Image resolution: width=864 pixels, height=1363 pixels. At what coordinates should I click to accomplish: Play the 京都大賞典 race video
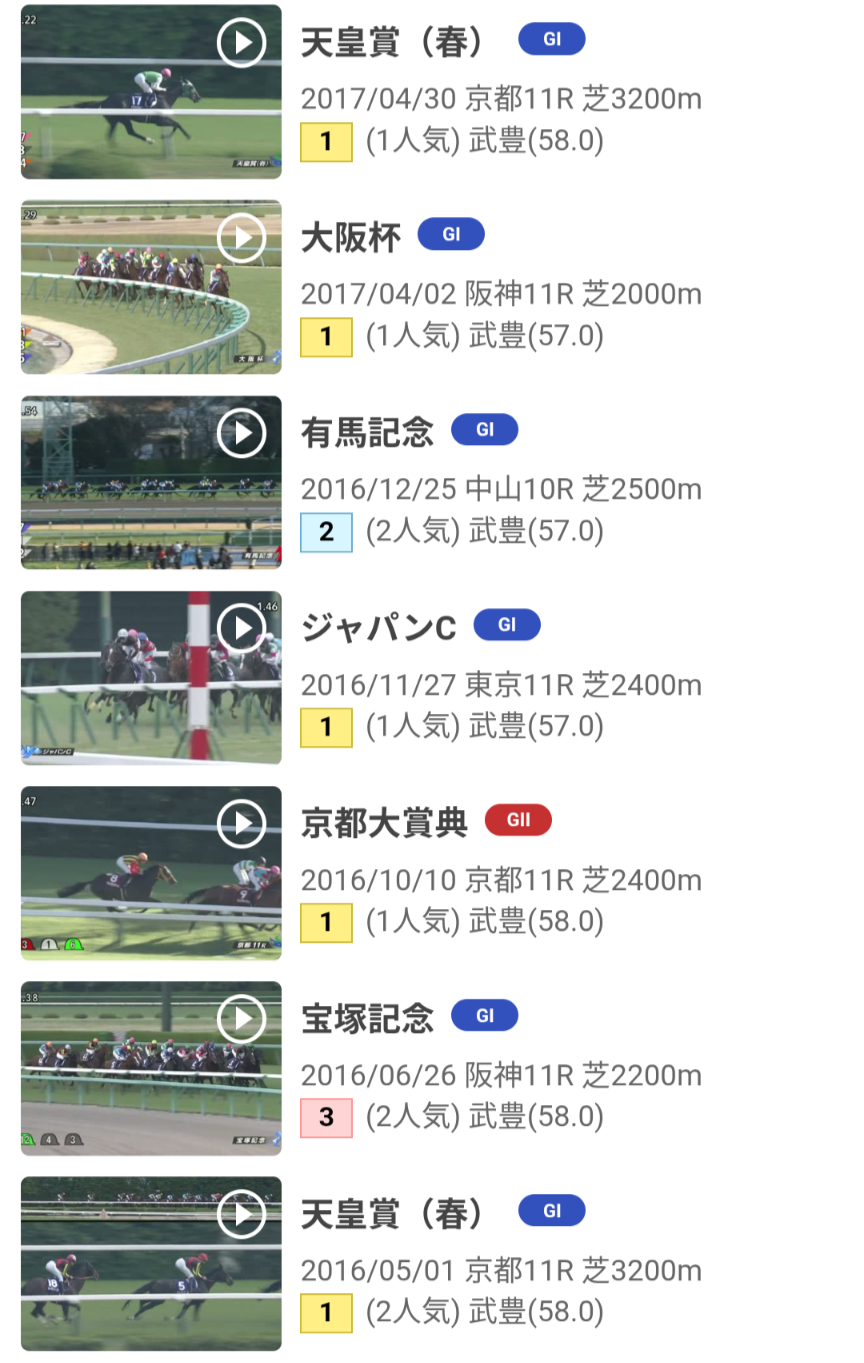[x=241, y=823]
